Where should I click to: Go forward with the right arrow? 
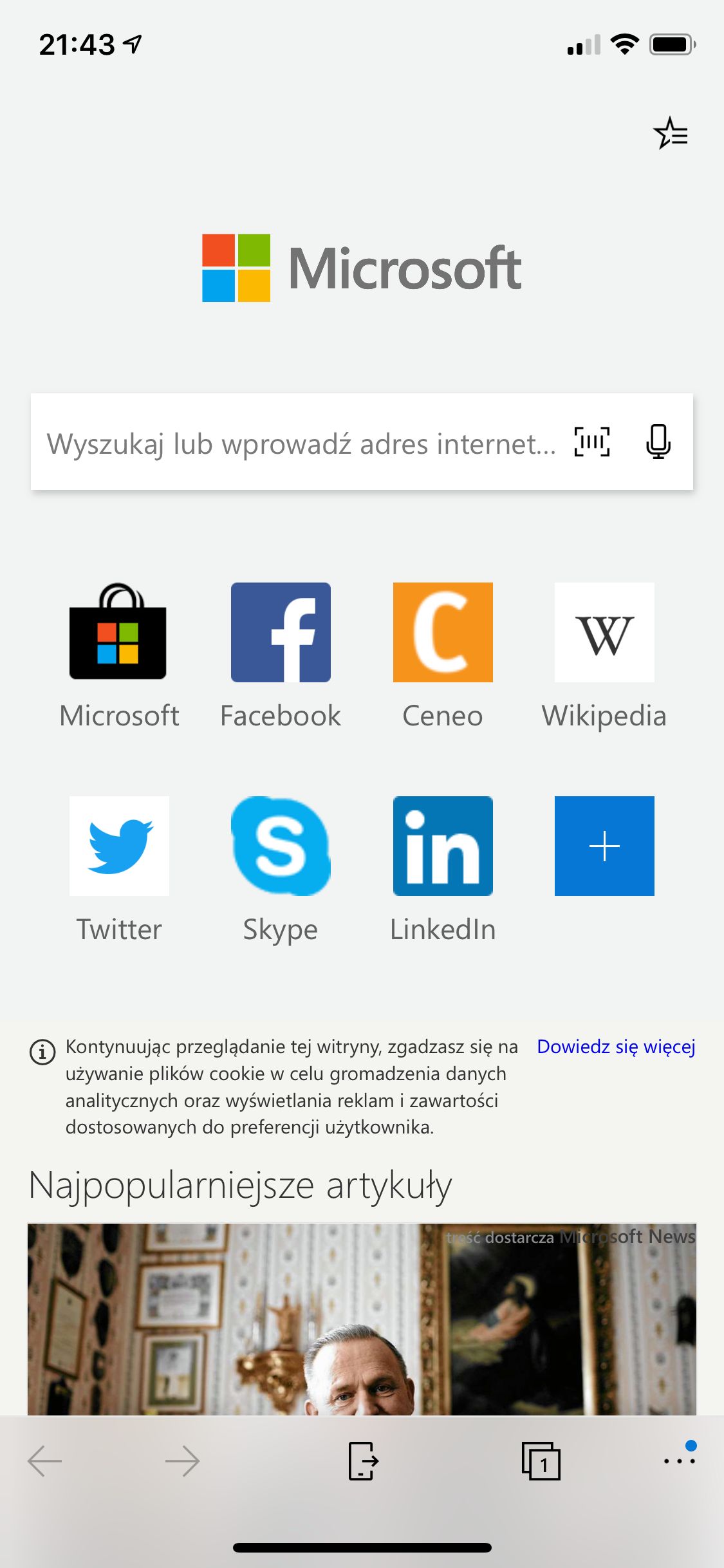pos(182,1461)
